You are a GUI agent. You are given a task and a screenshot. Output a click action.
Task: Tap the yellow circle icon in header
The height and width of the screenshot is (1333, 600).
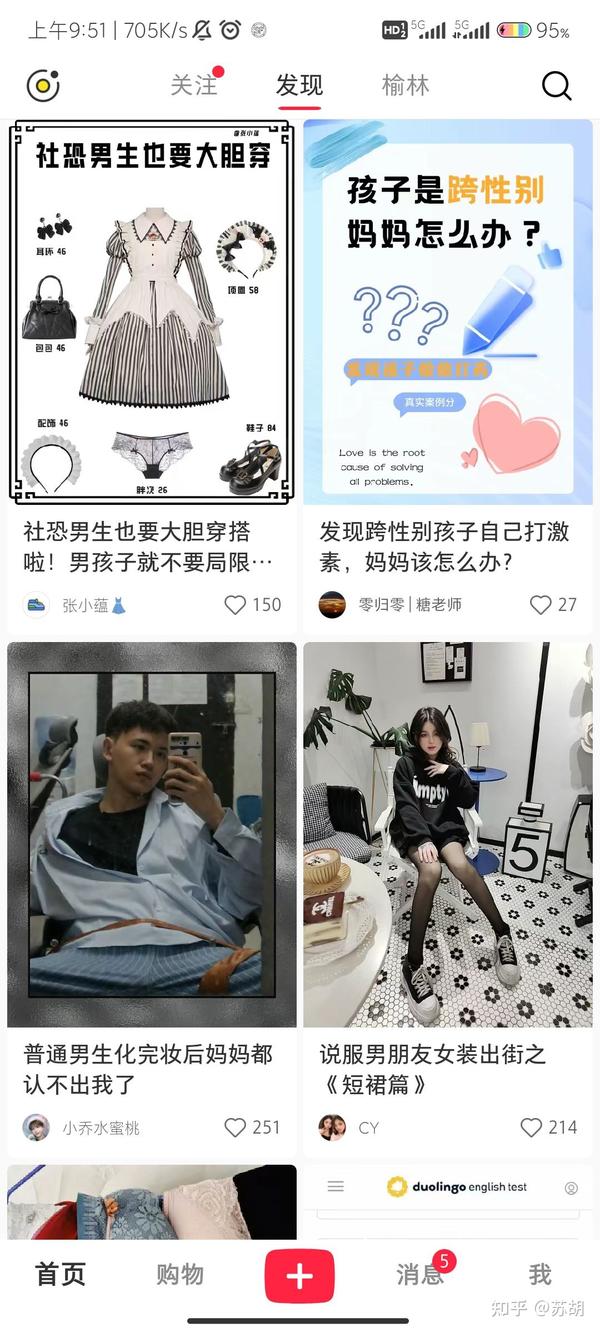pos(43,86)
